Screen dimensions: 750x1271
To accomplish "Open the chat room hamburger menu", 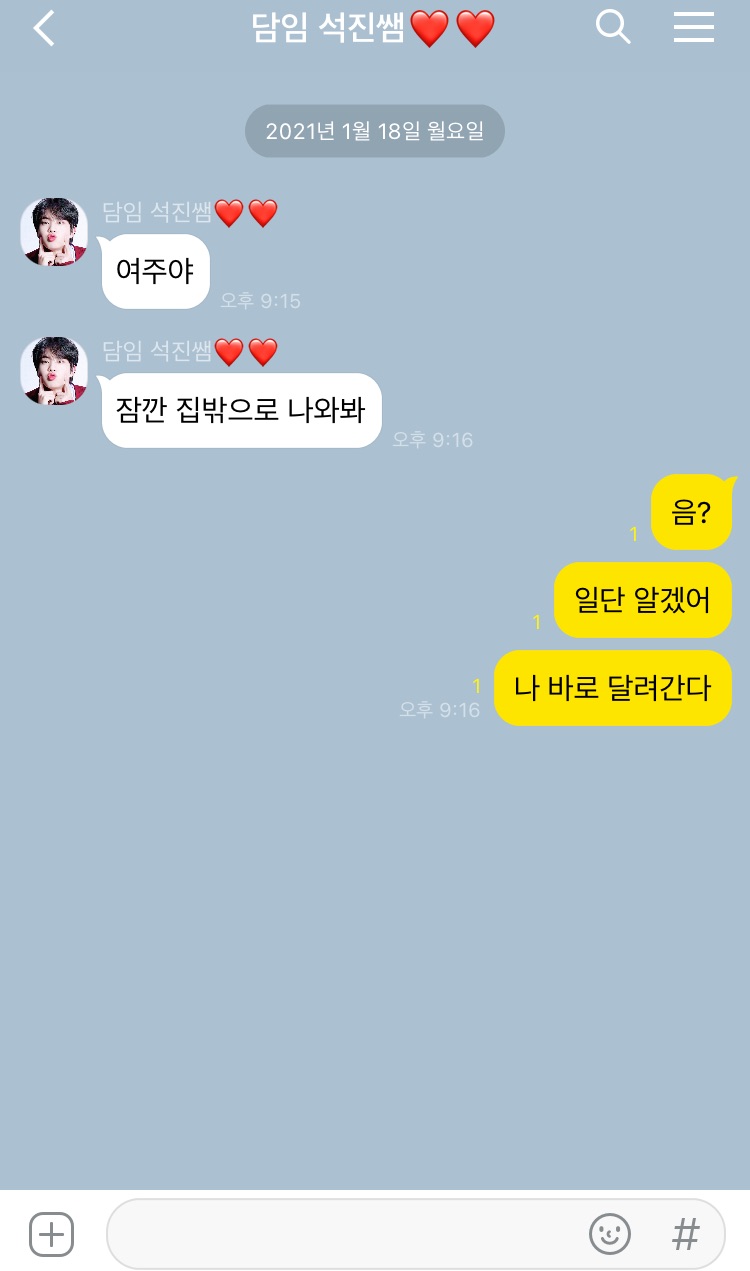I will pyautogui.click(x=693, y=27).
